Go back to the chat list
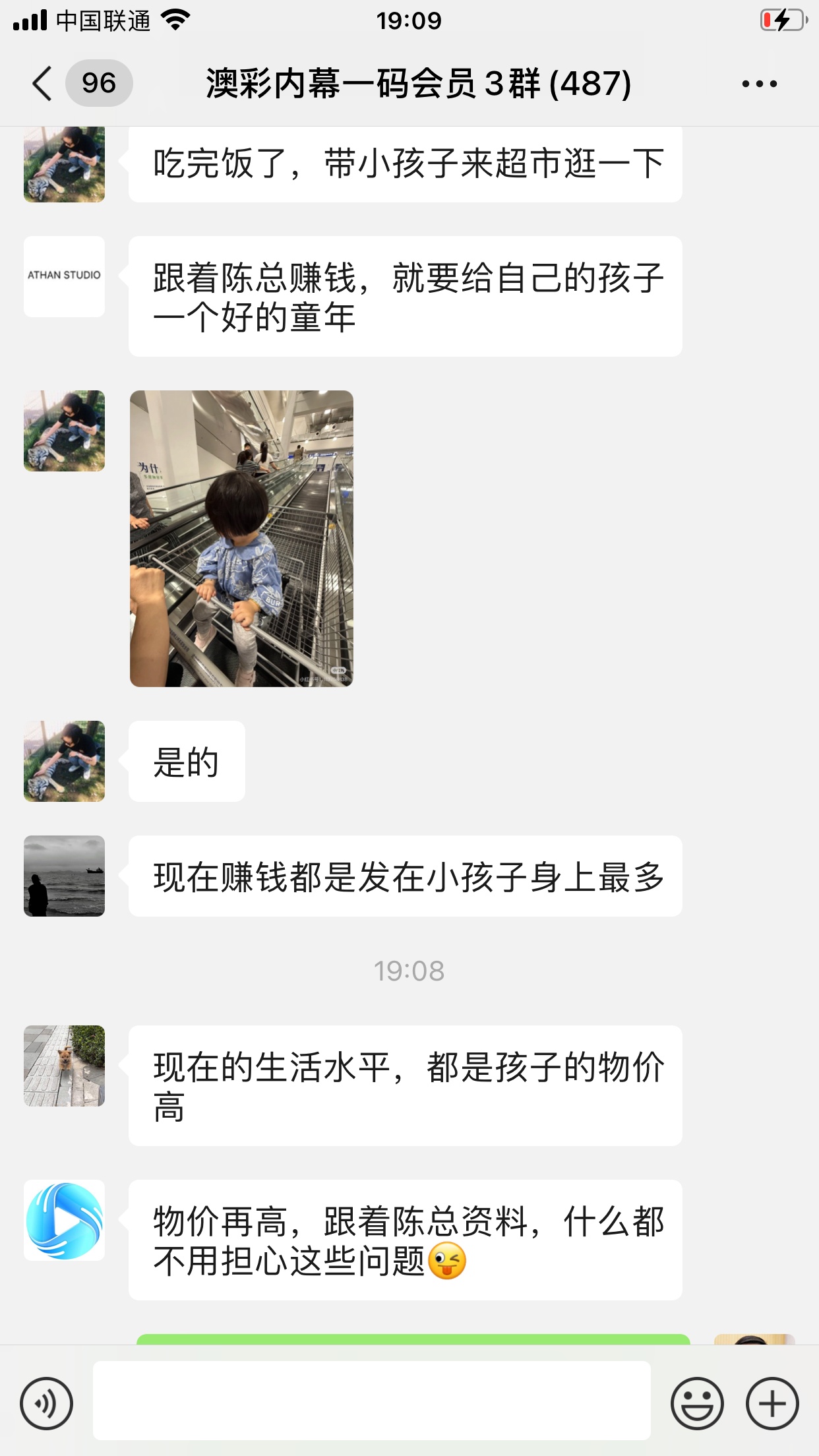 [x=42, y=84]
